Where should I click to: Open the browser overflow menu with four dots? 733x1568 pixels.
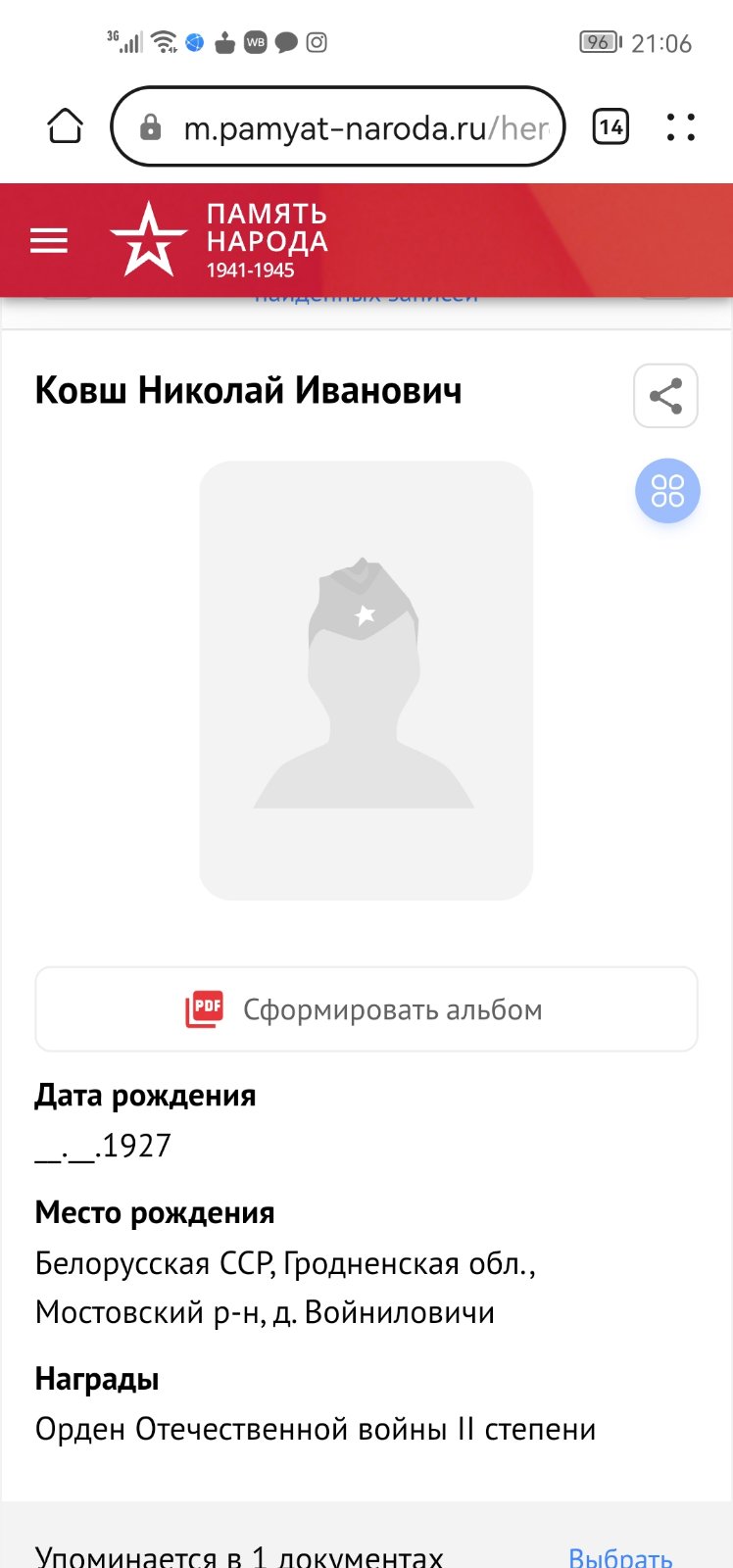[x=681, y=126]
